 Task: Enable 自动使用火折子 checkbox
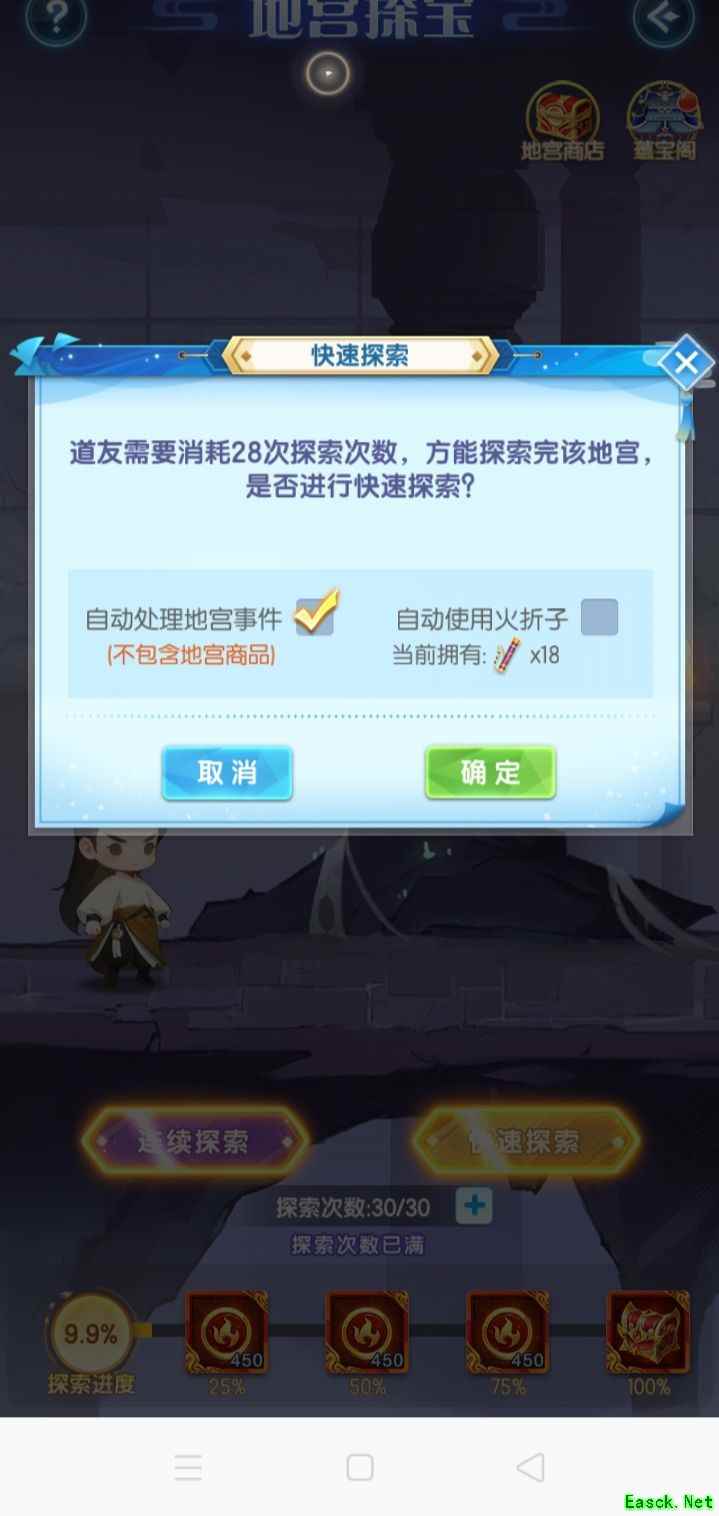click(x=599, y=617)
